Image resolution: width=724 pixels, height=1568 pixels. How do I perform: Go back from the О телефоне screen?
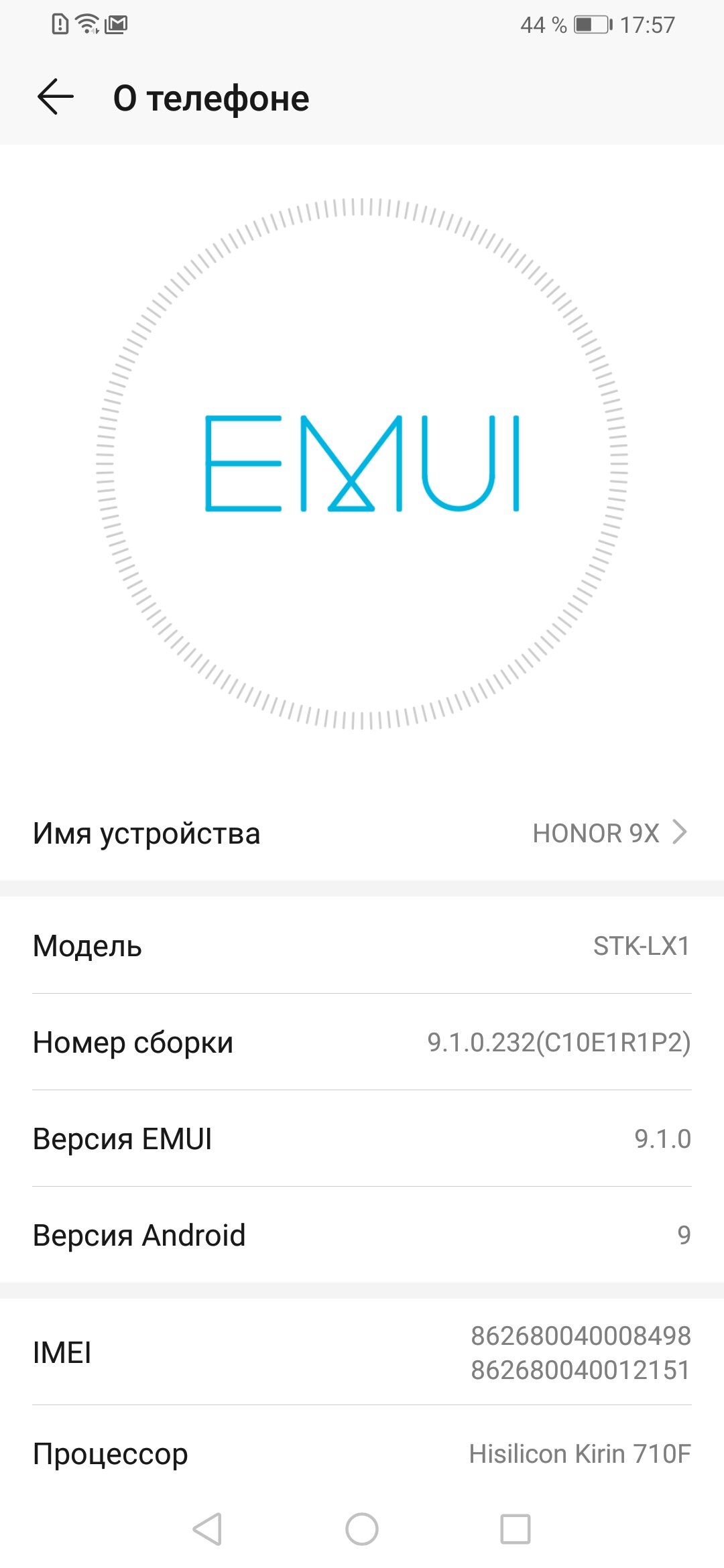(x=55, y=97)
